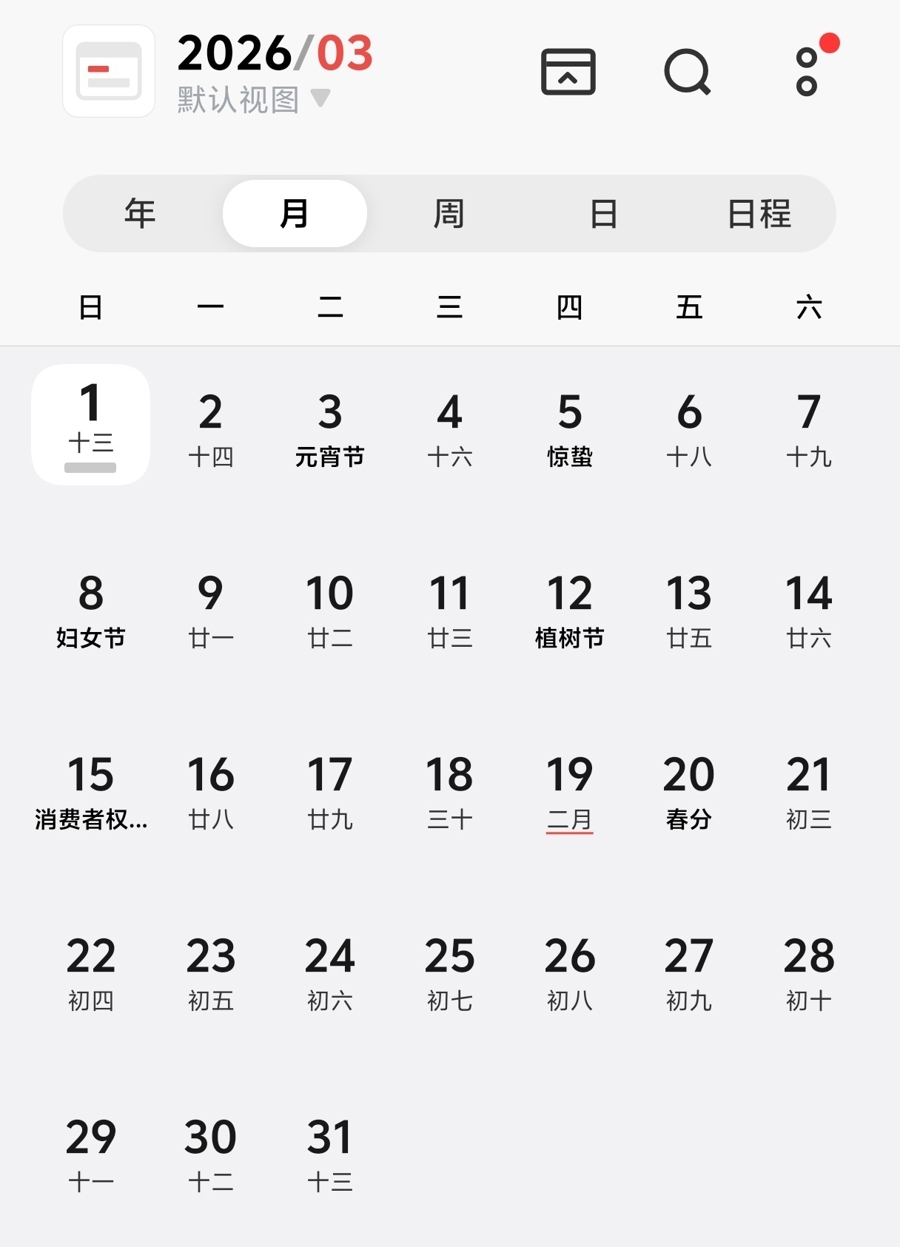Select March 1 十三
This screenshot has height=1247, width=900.
pos(91,425)
